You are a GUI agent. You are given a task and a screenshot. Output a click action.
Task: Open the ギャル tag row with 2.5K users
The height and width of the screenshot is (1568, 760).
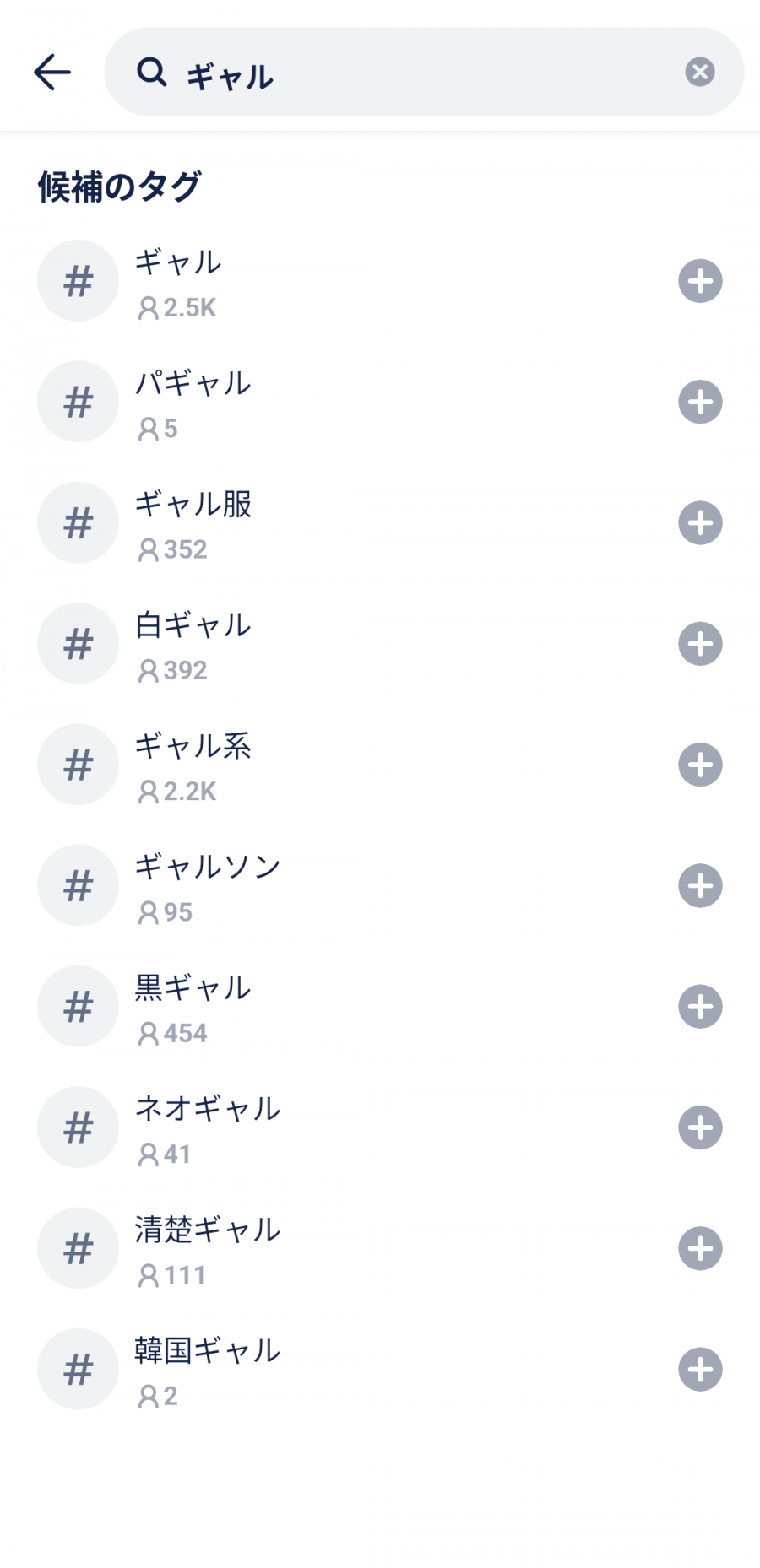click(338, 281)
